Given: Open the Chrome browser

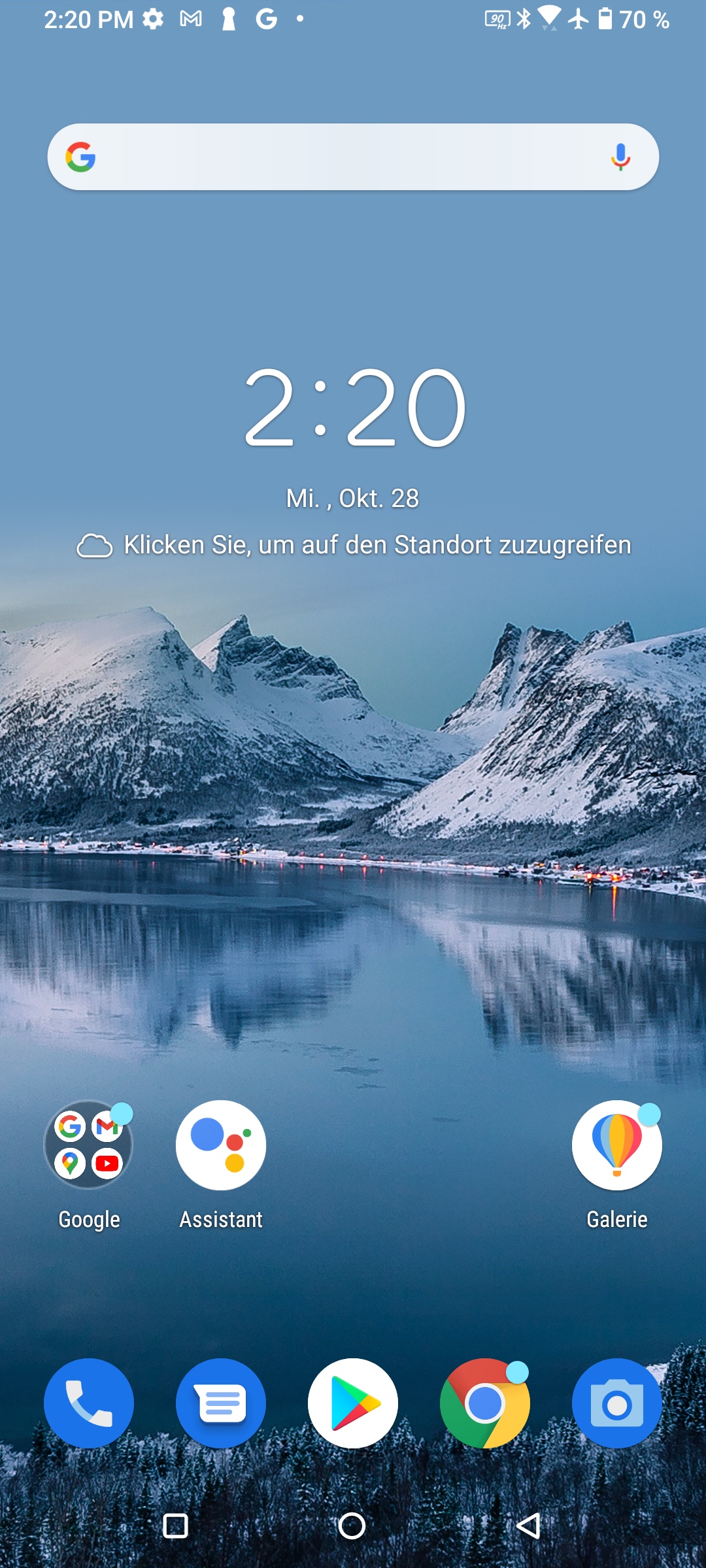Looking at the screenshot, I should click(x=485, y=1403).
